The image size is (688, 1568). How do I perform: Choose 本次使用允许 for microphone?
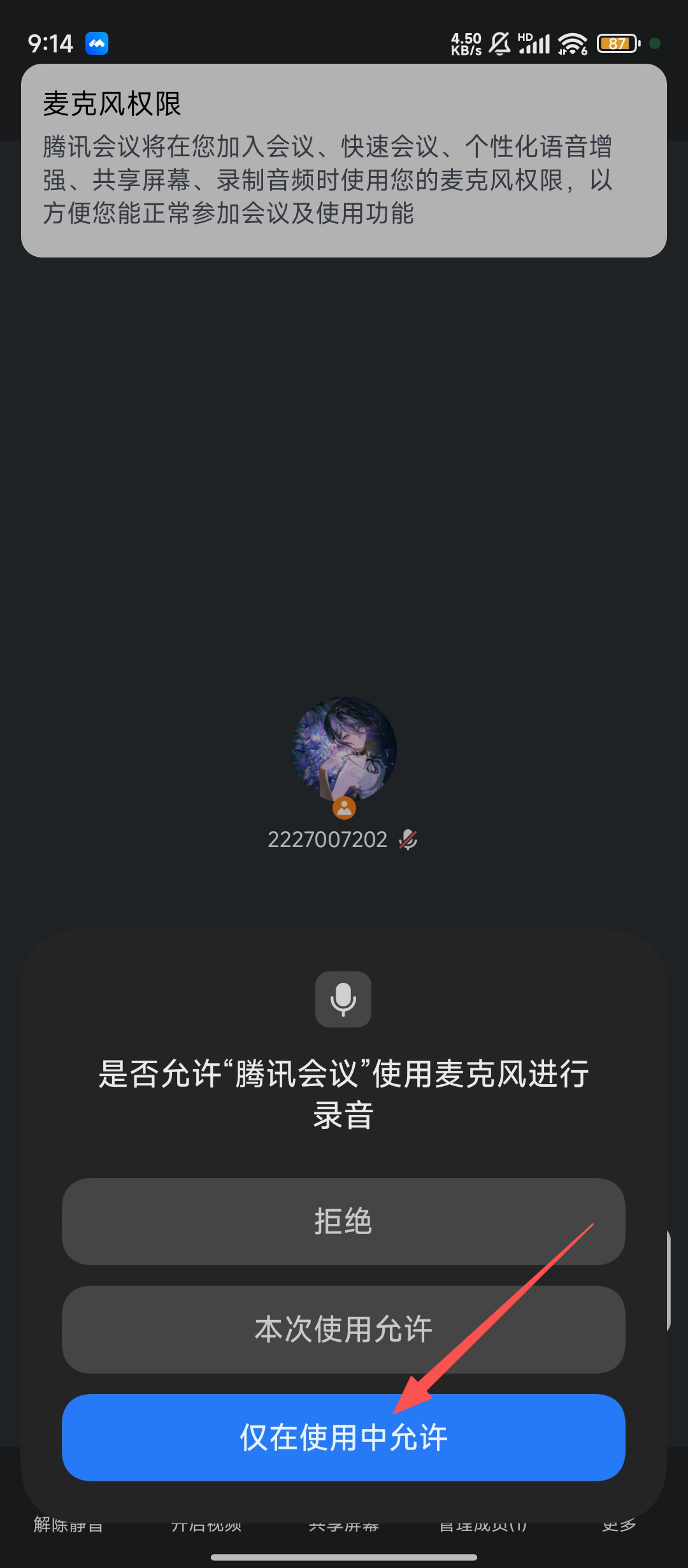pyautogui.click(x=343, y=1329)
